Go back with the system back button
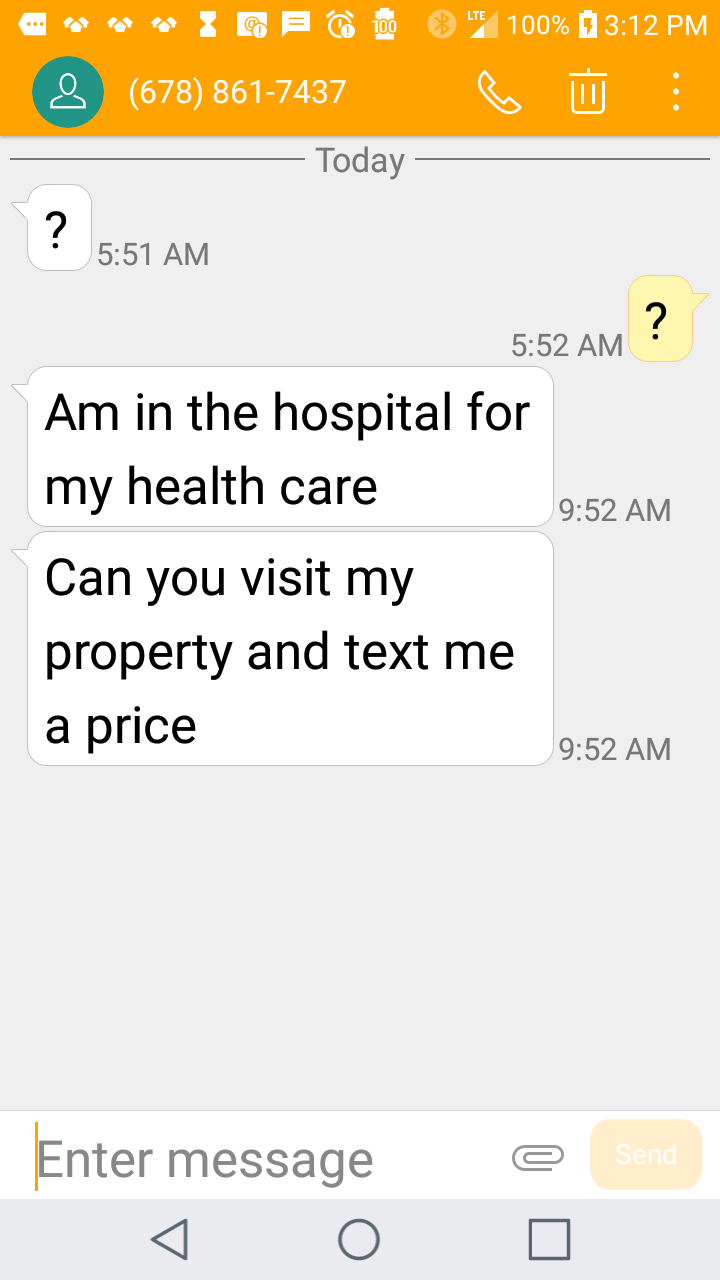The width and height of the screenshot is (720, 1280). tap(170, 1240)
